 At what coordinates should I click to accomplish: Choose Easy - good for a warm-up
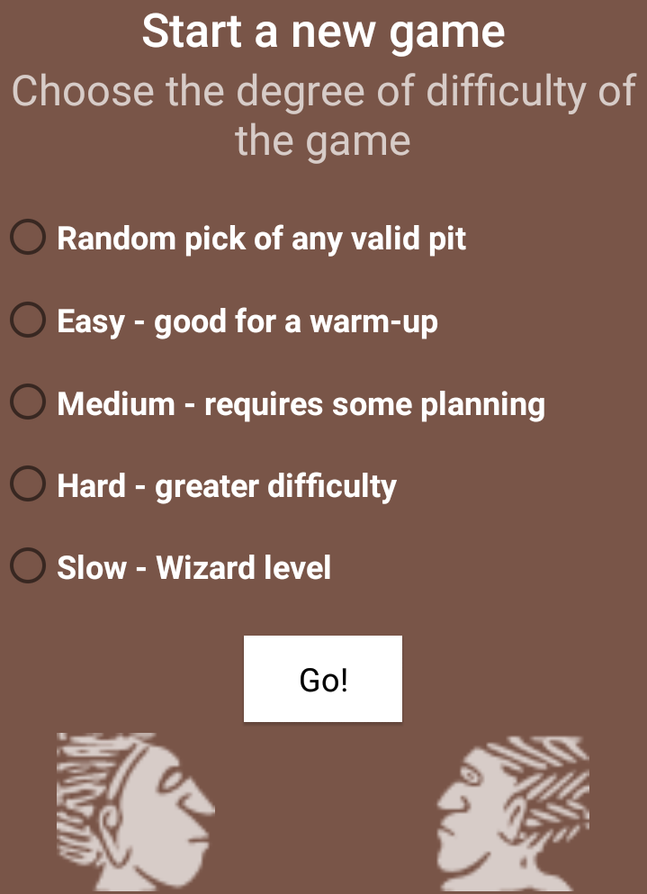28,321
